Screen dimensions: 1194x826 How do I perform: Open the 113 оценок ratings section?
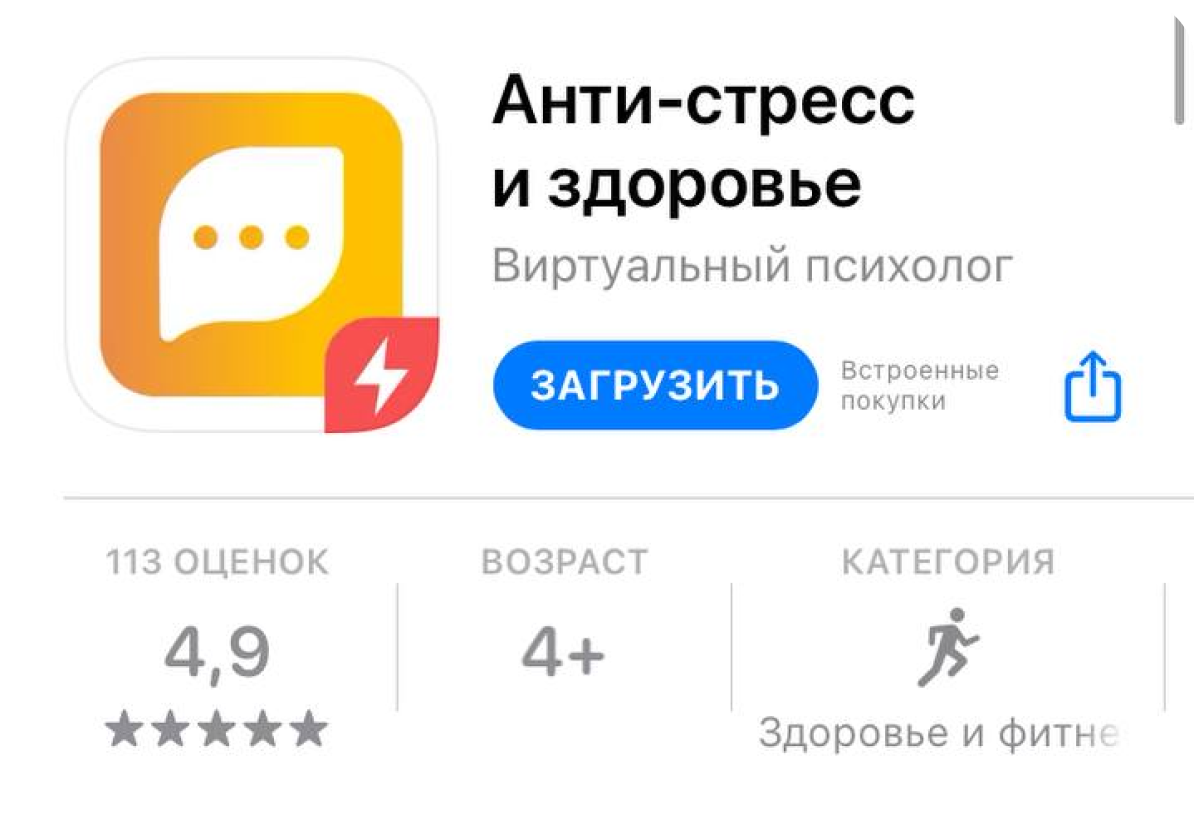(217, 650)
